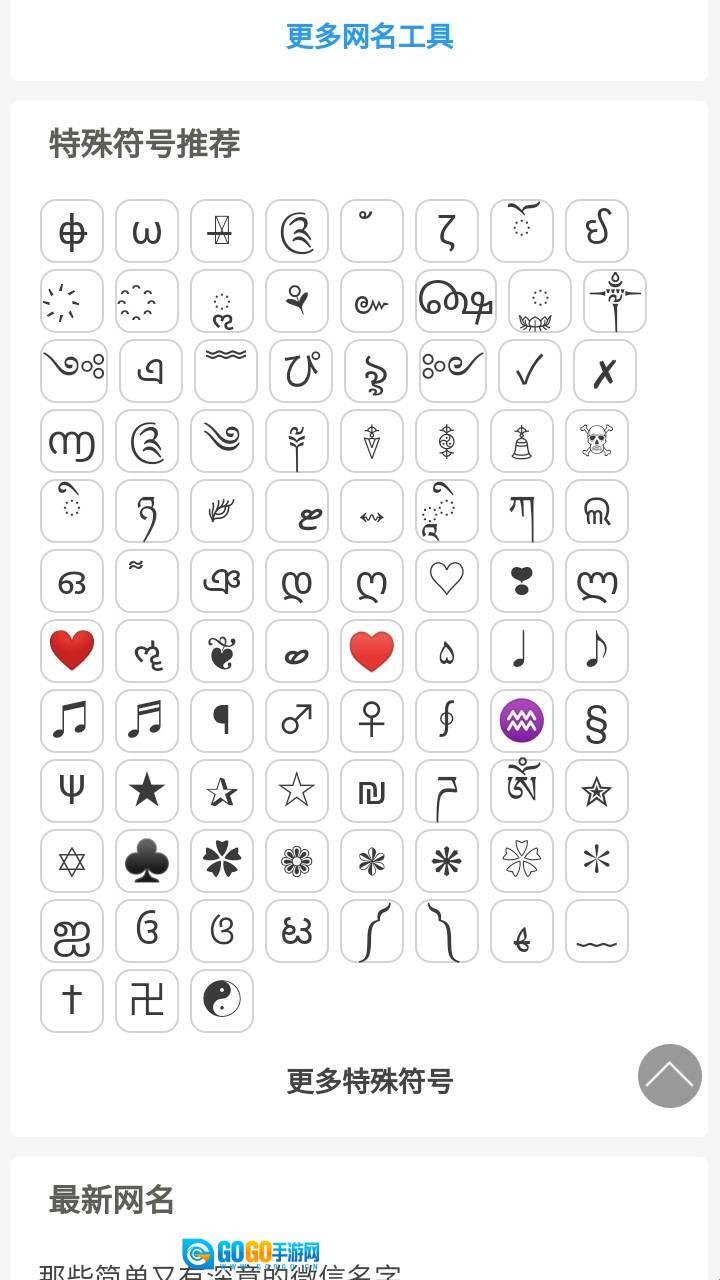The width and height of the screenshot is (720, 1280).
Task: Select the pilcrow ¶ symbol
Action: (221, 721)
